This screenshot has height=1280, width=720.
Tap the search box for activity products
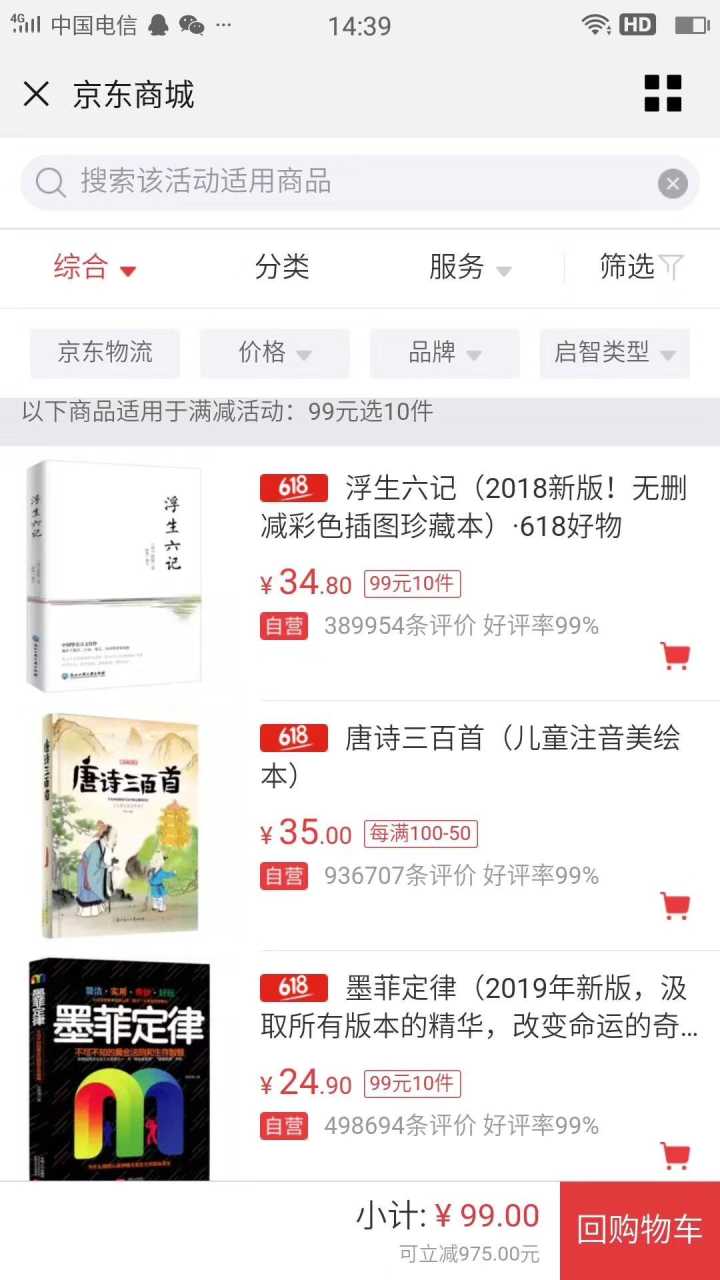coord(340,182)
